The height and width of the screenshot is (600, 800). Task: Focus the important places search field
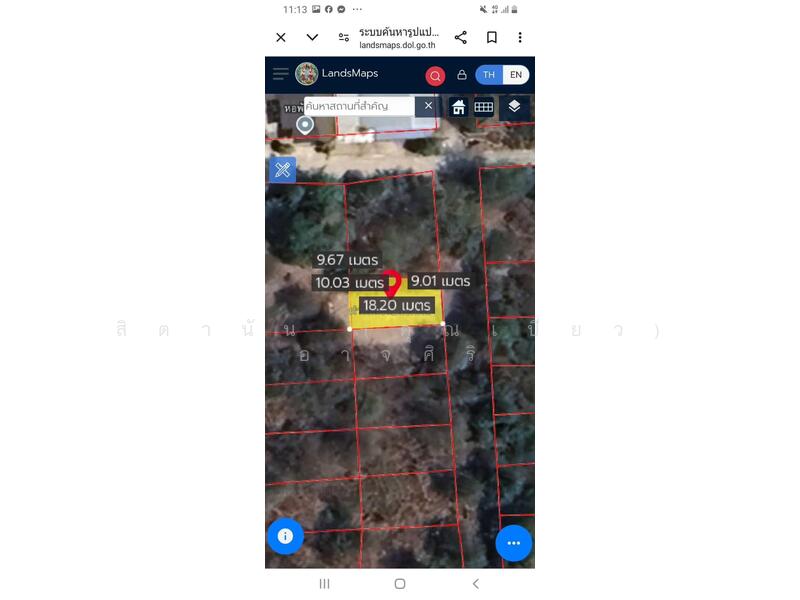[x=360, y=106]
